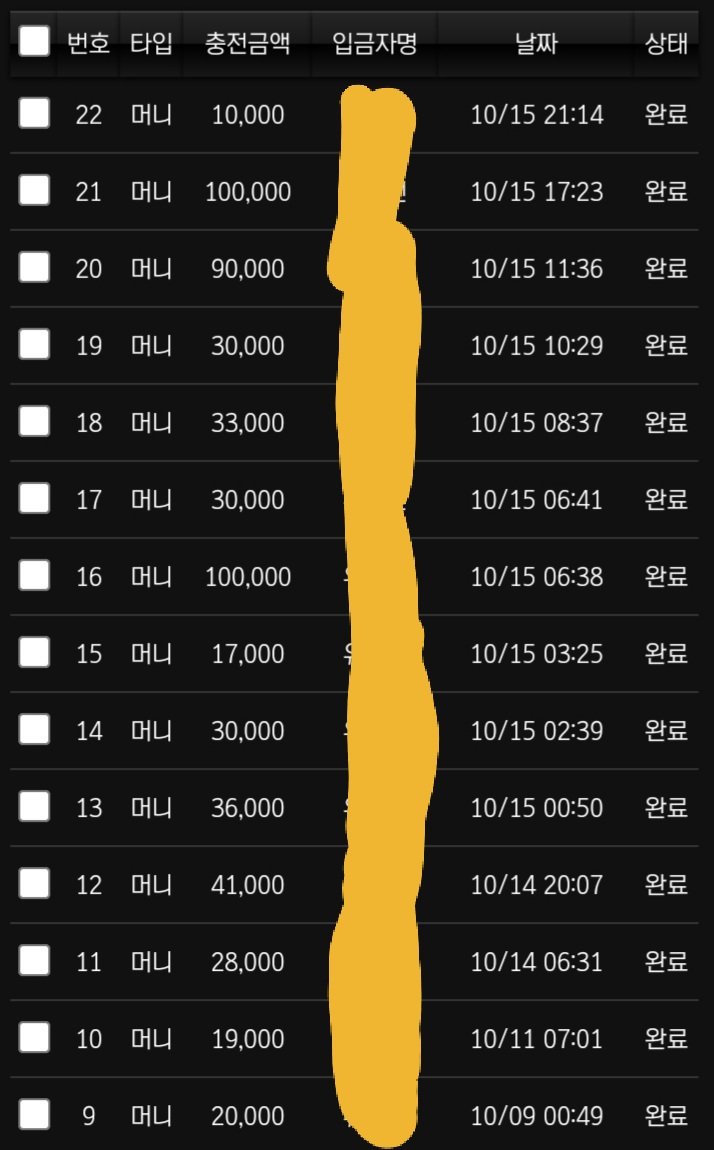Select row 17 via its checkbox

point(34,498)
